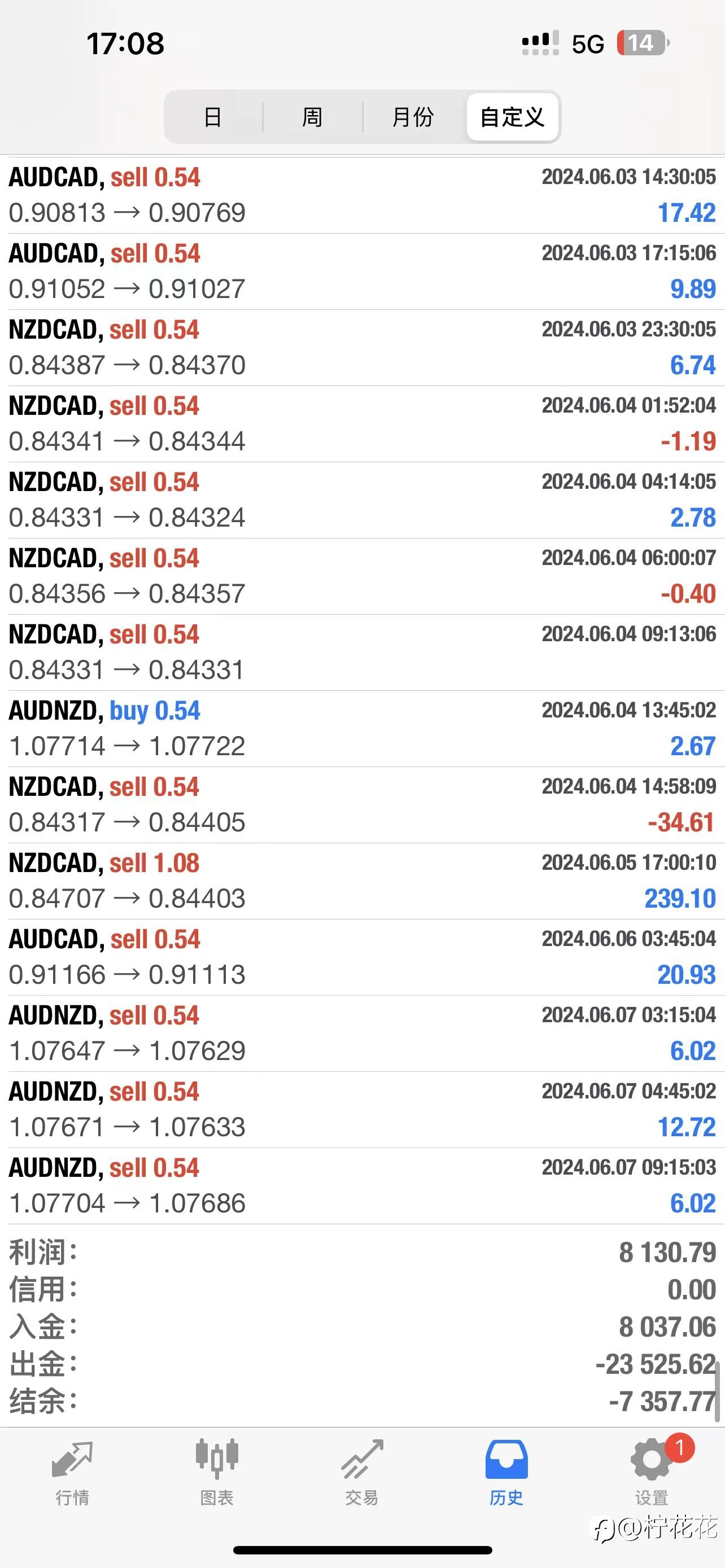Go to the 图表 chart tab

point(217,1472)
